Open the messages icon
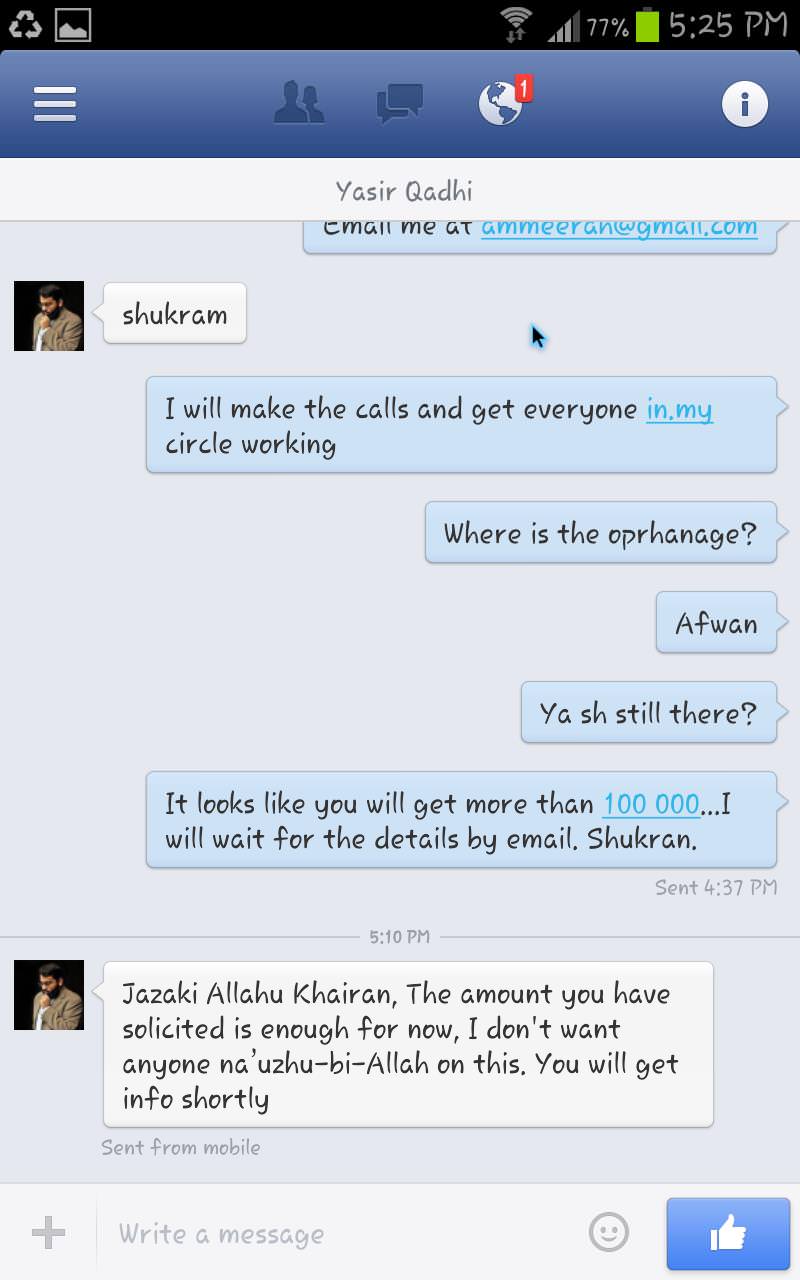800x1280 pixels. [x=400, y=104]
